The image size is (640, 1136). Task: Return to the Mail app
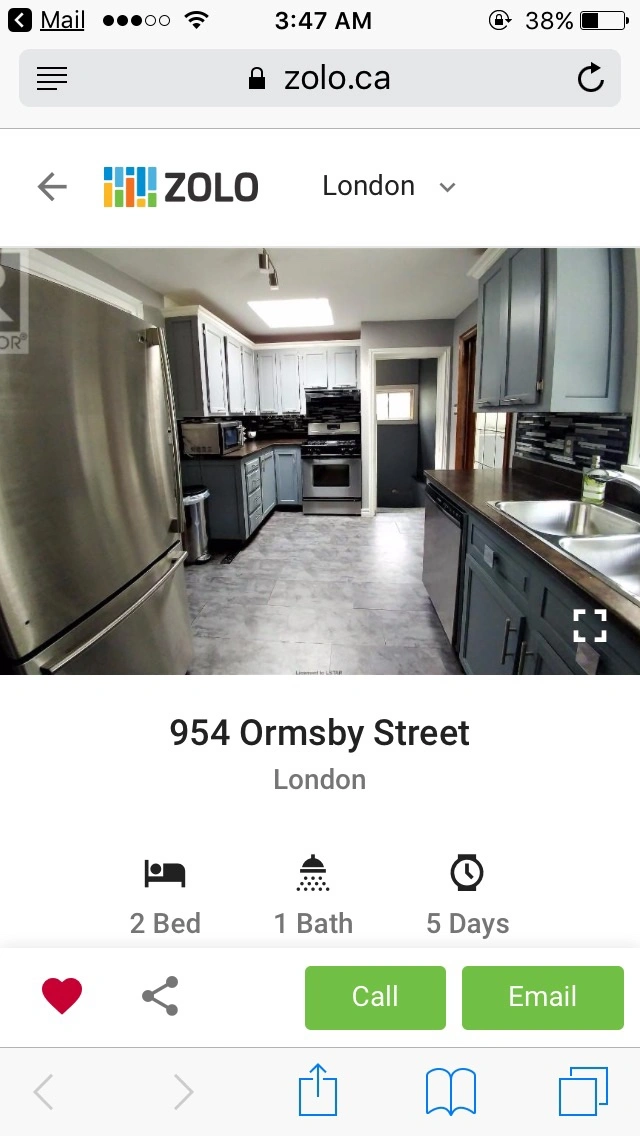(x=46, y=20)
